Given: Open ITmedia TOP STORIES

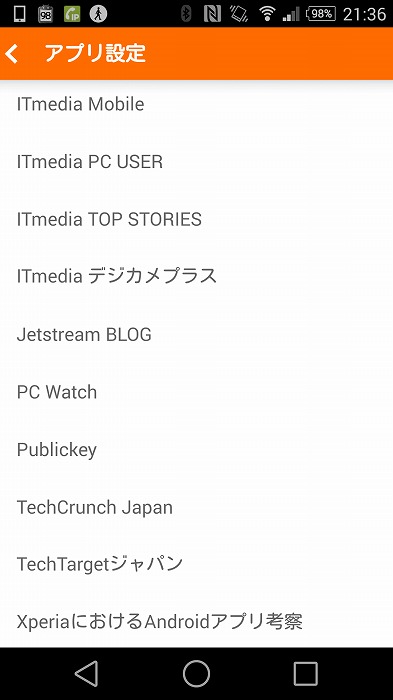Looking at the screenshot, I should click(x=196, y=219).
